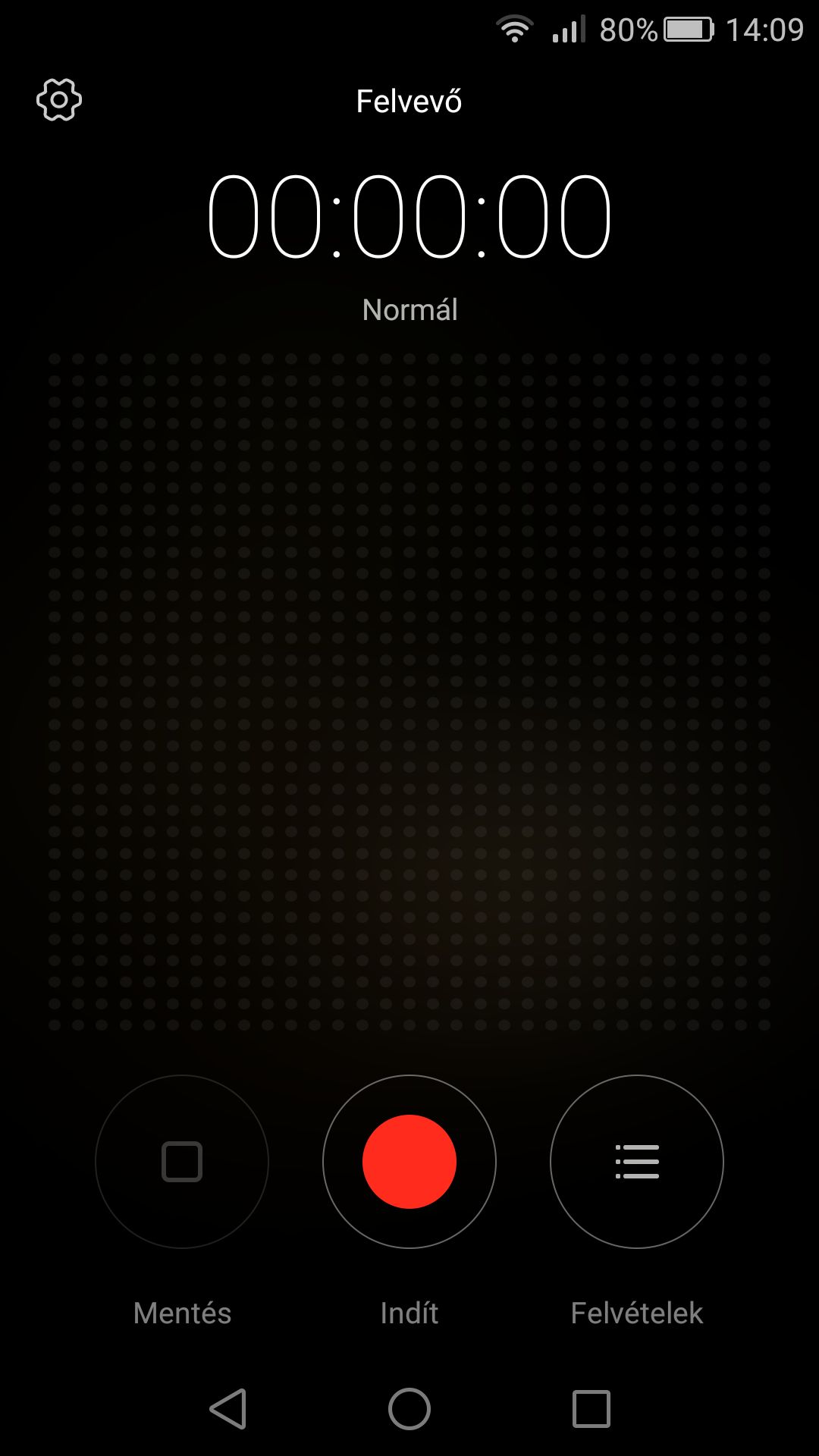
Task: Open the recent apps overview
Action: 591,1409
